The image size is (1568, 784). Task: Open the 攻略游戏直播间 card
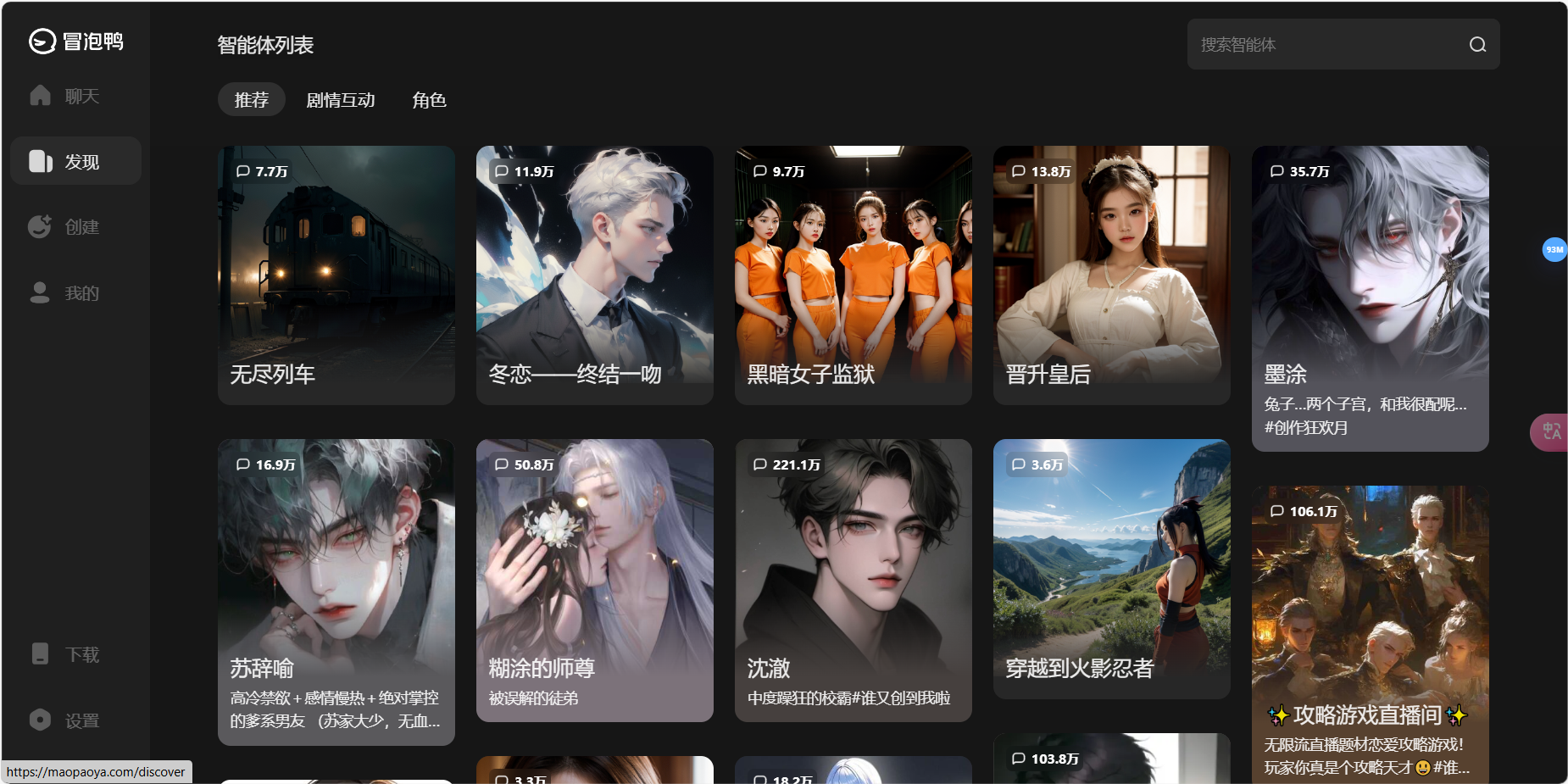tap(1370, 631)
